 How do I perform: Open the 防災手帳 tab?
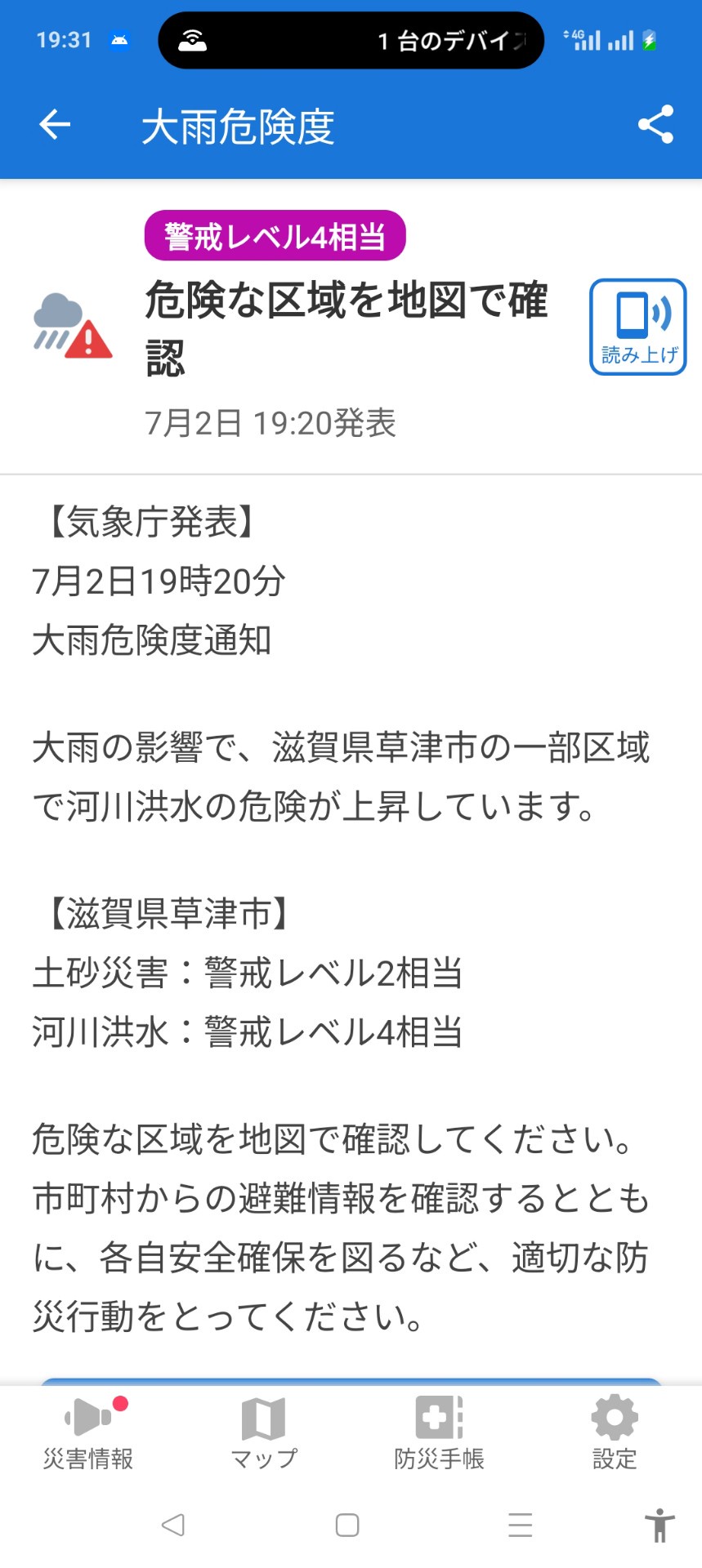point(440,1434)
